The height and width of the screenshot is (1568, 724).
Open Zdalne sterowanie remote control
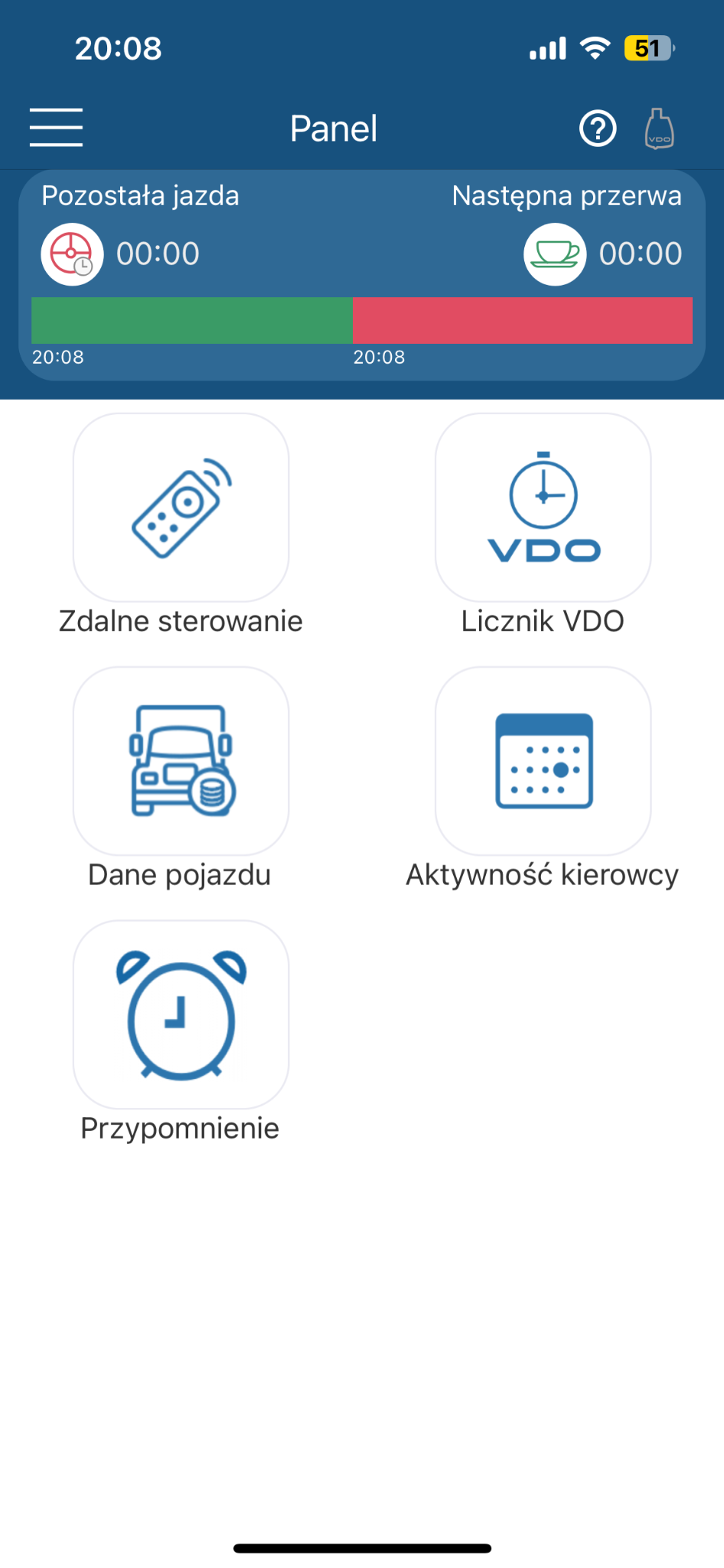pos(181,508)
